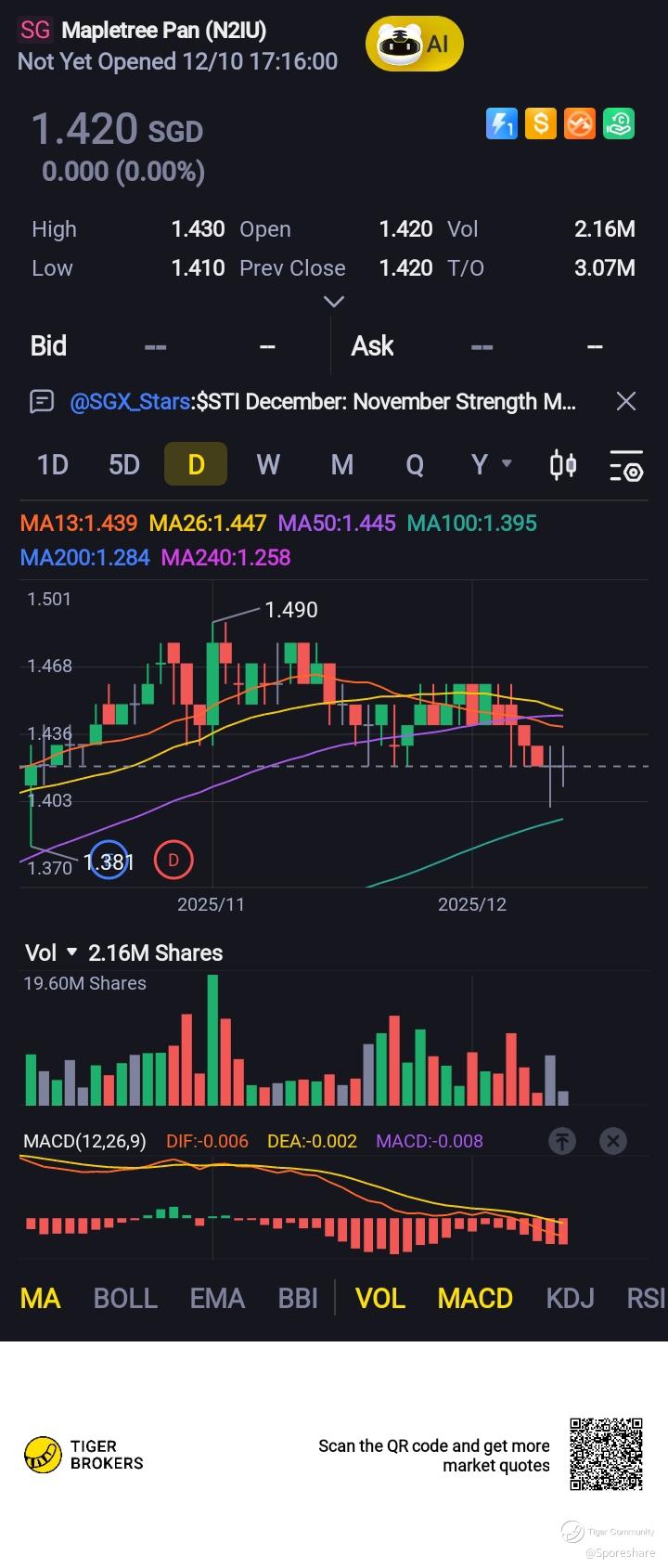Open chart display settings
The width and height of the screenshot is (668, 1568).
626,465
